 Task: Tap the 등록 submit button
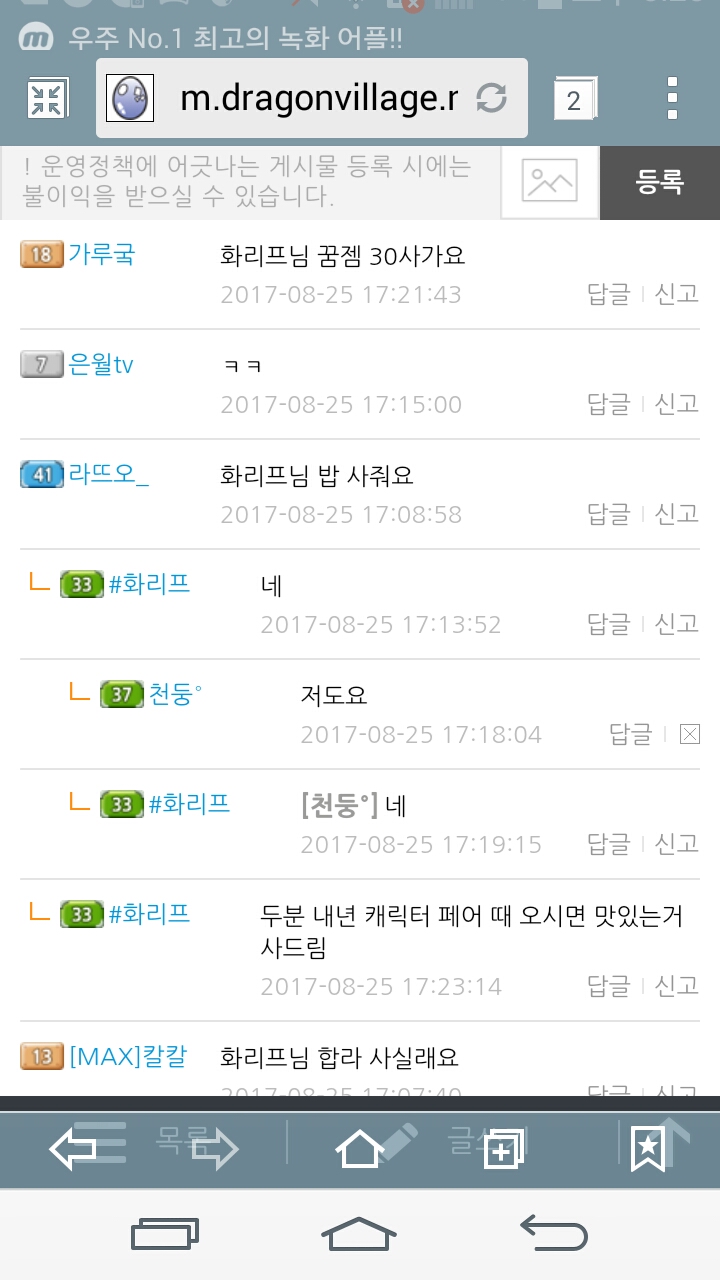(659, 182)
